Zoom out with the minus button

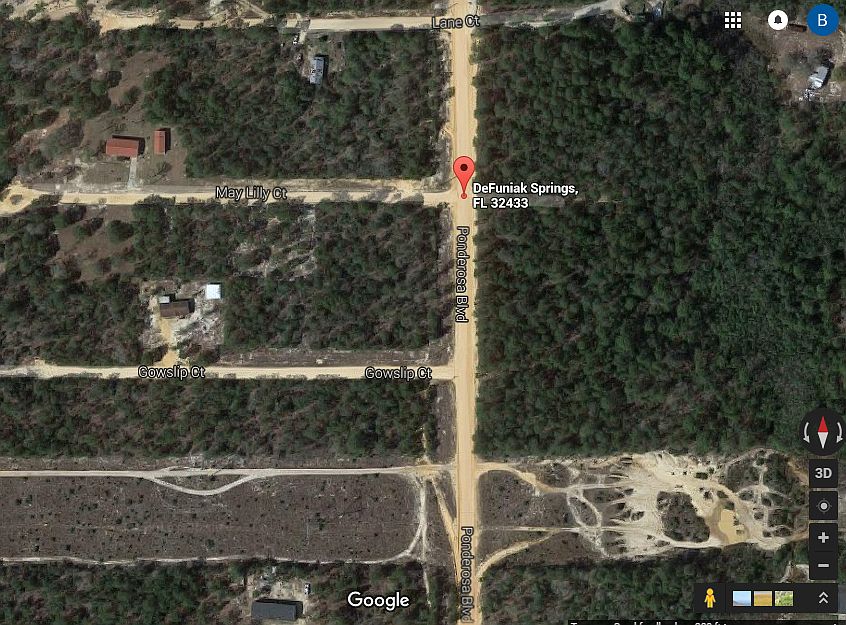[x=823, y=566]
